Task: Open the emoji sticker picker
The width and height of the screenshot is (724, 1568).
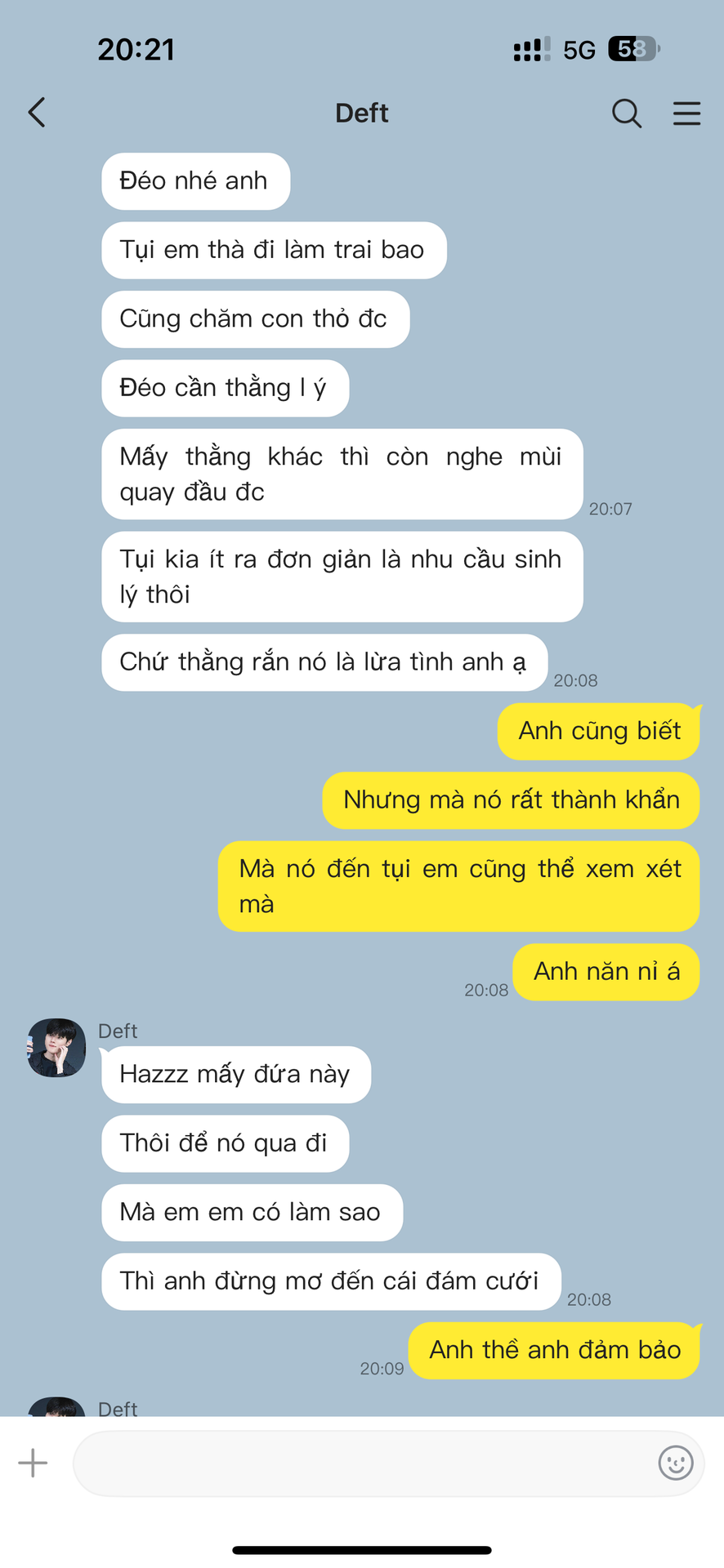Action: (x=676, y=1463)
